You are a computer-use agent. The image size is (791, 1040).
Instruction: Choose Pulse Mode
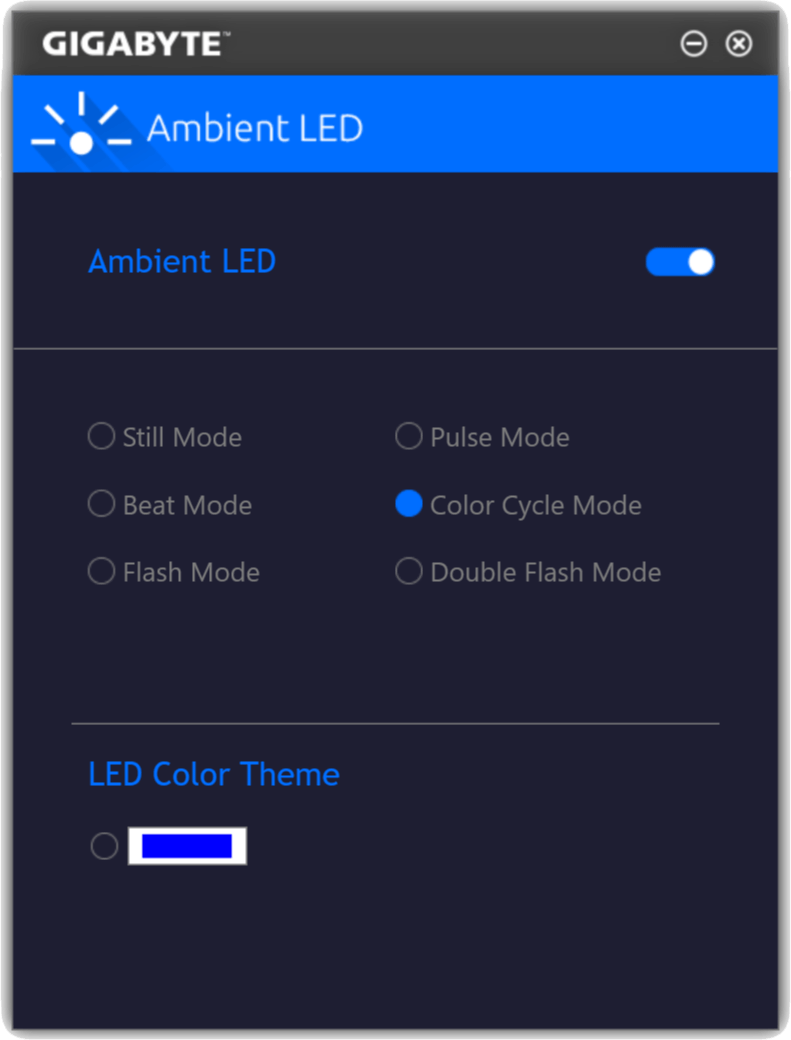409,437
